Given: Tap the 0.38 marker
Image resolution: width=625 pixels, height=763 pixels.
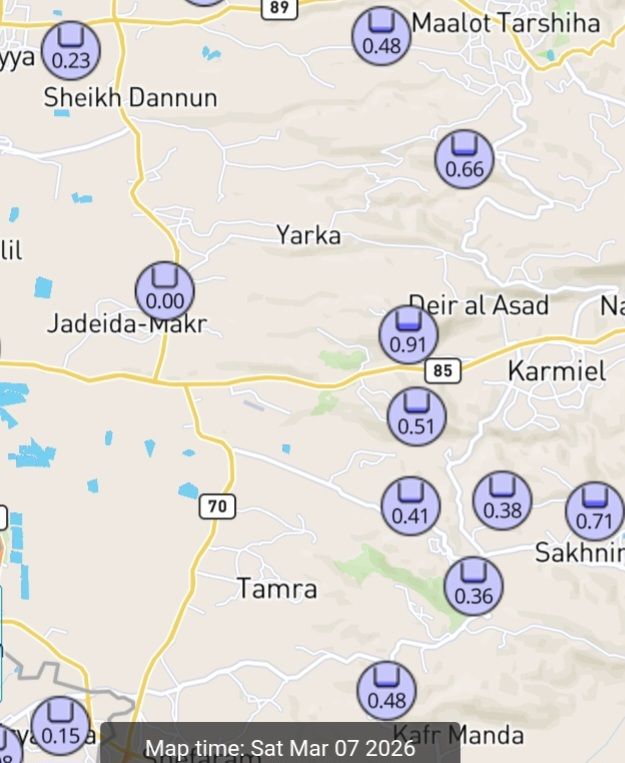Looking at the screenshot, I should pos(502,500).
